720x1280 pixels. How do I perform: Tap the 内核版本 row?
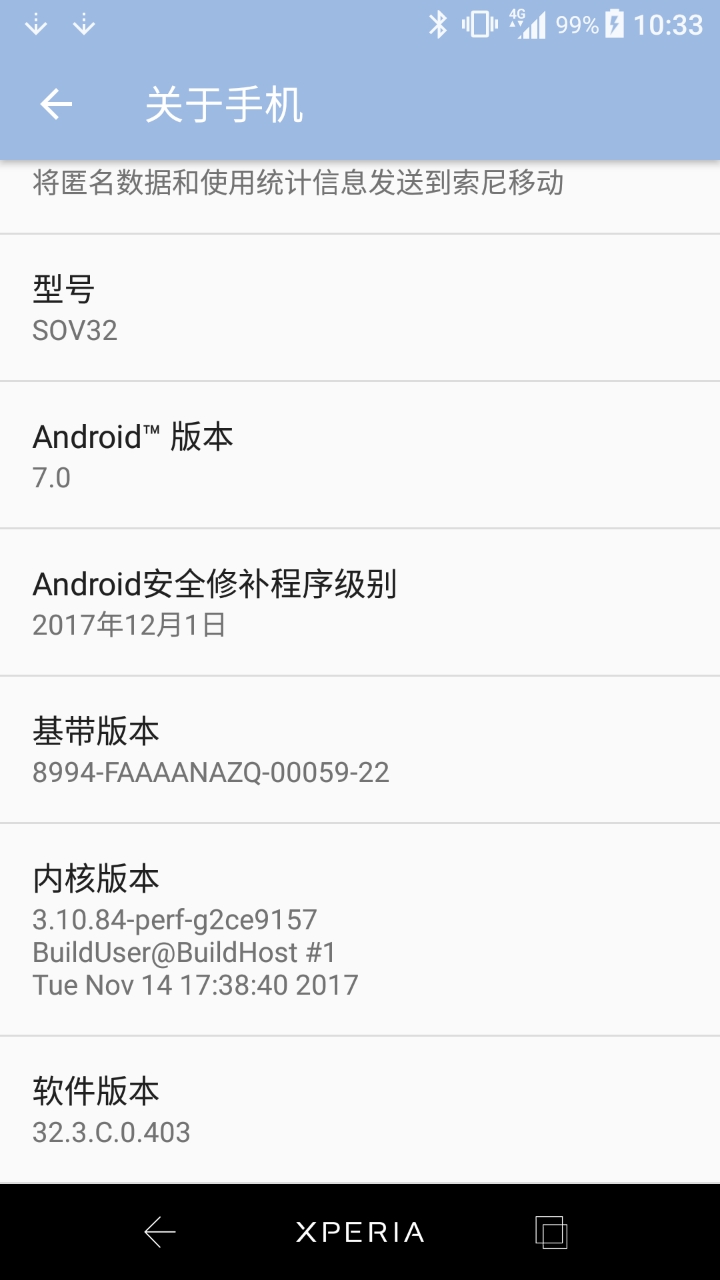pos(360,930)
